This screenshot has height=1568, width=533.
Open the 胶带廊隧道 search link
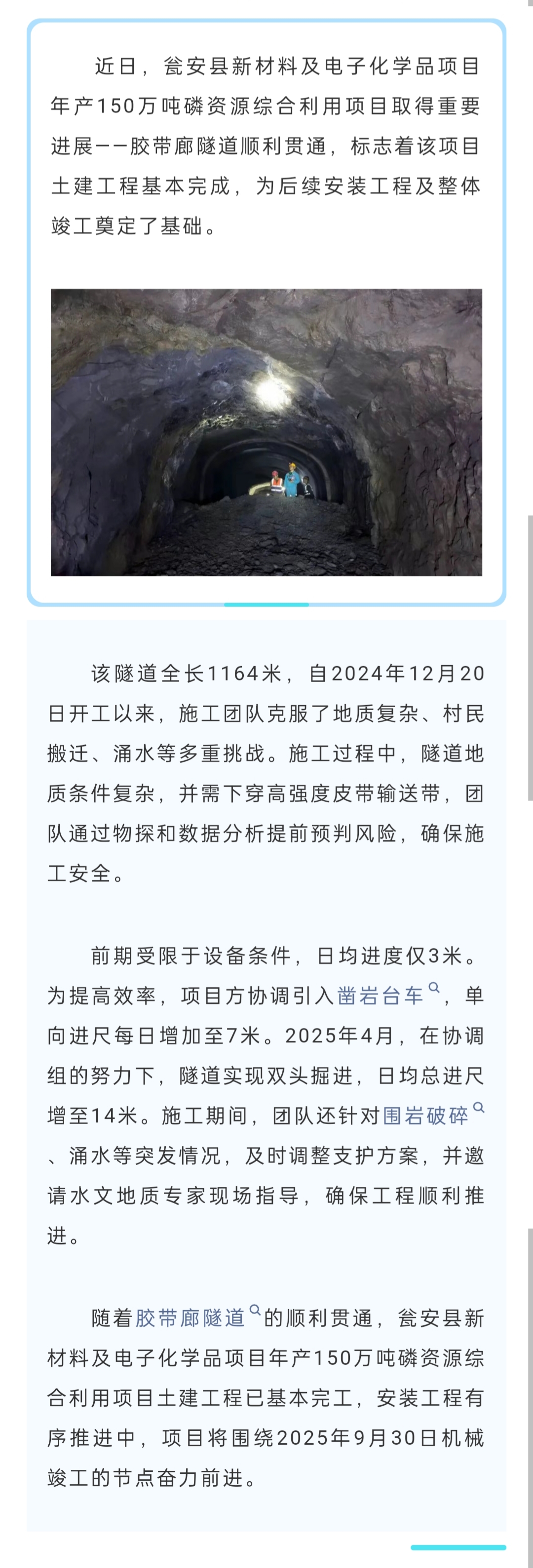[x=190, y=1318]
